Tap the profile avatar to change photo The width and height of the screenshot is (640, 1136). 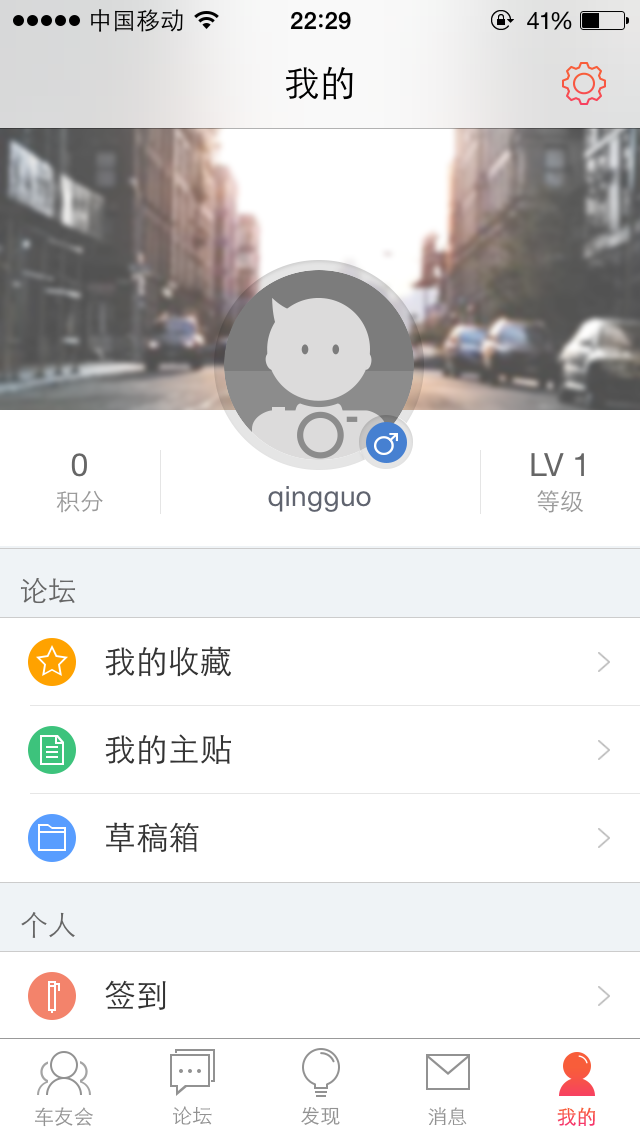319,364
